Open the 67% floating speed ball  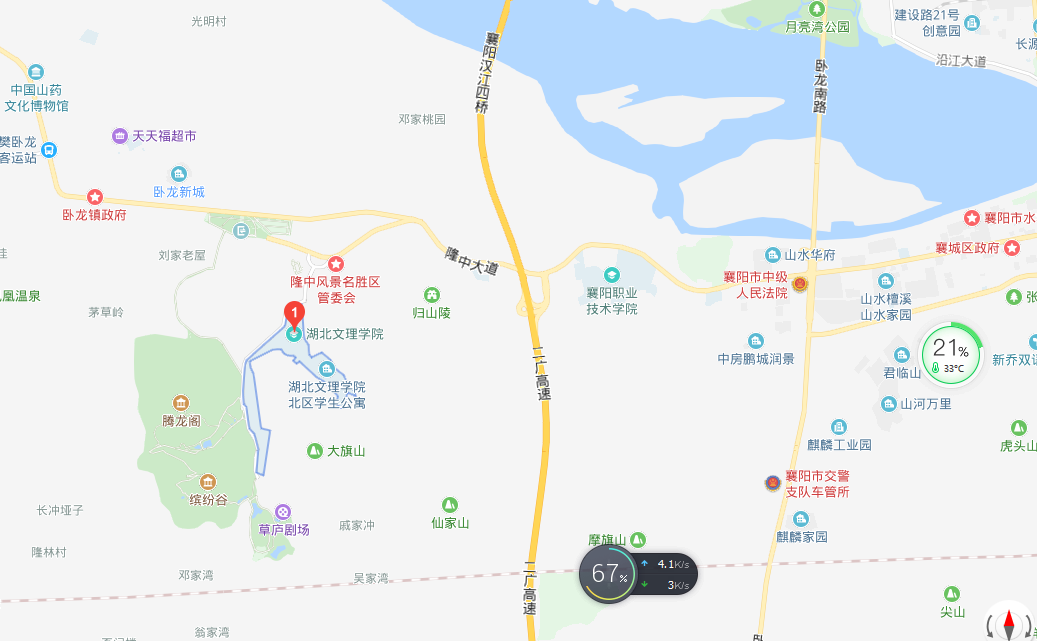609,574
